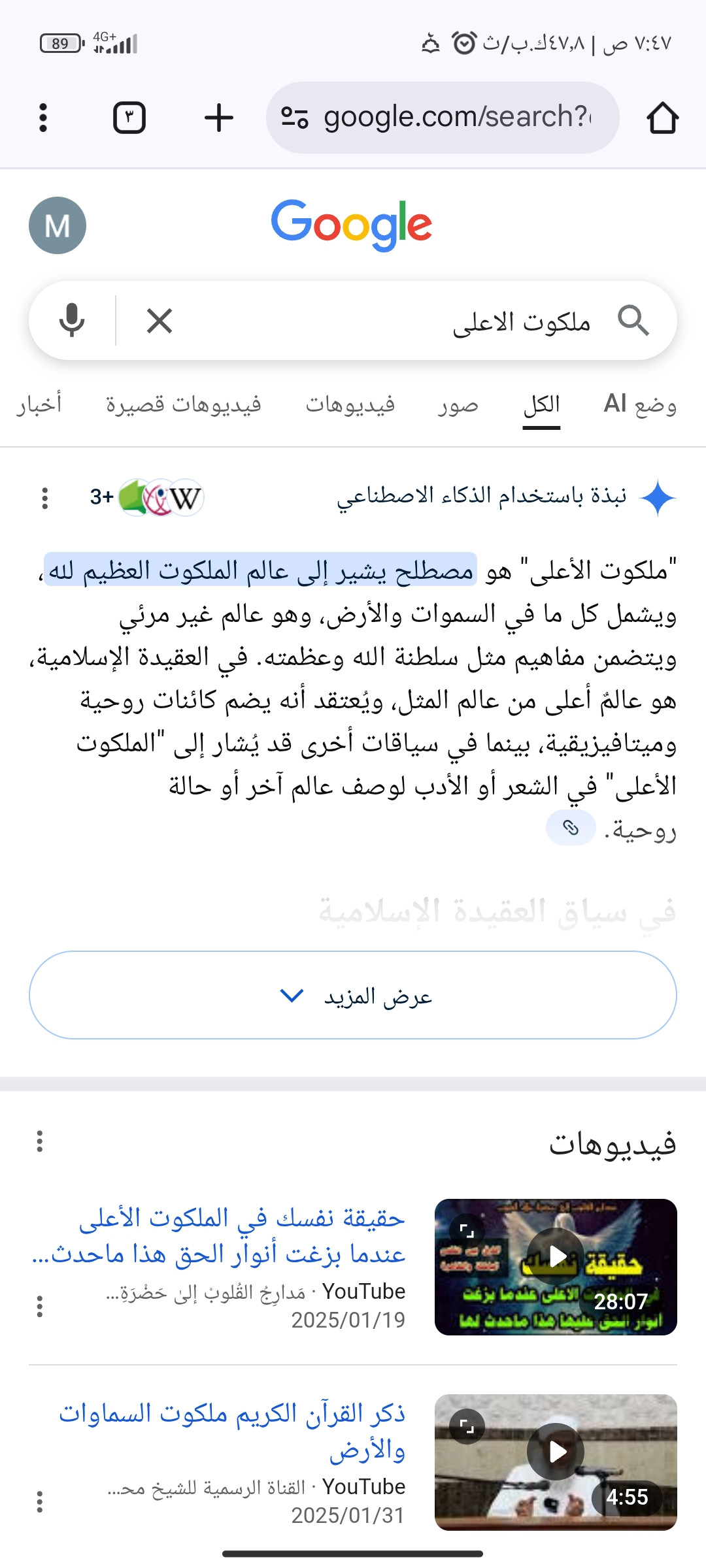The height and width of the screenshot is (1568, 706).
Task: Open a new browser tab
Action: click(x=218, y=118)
